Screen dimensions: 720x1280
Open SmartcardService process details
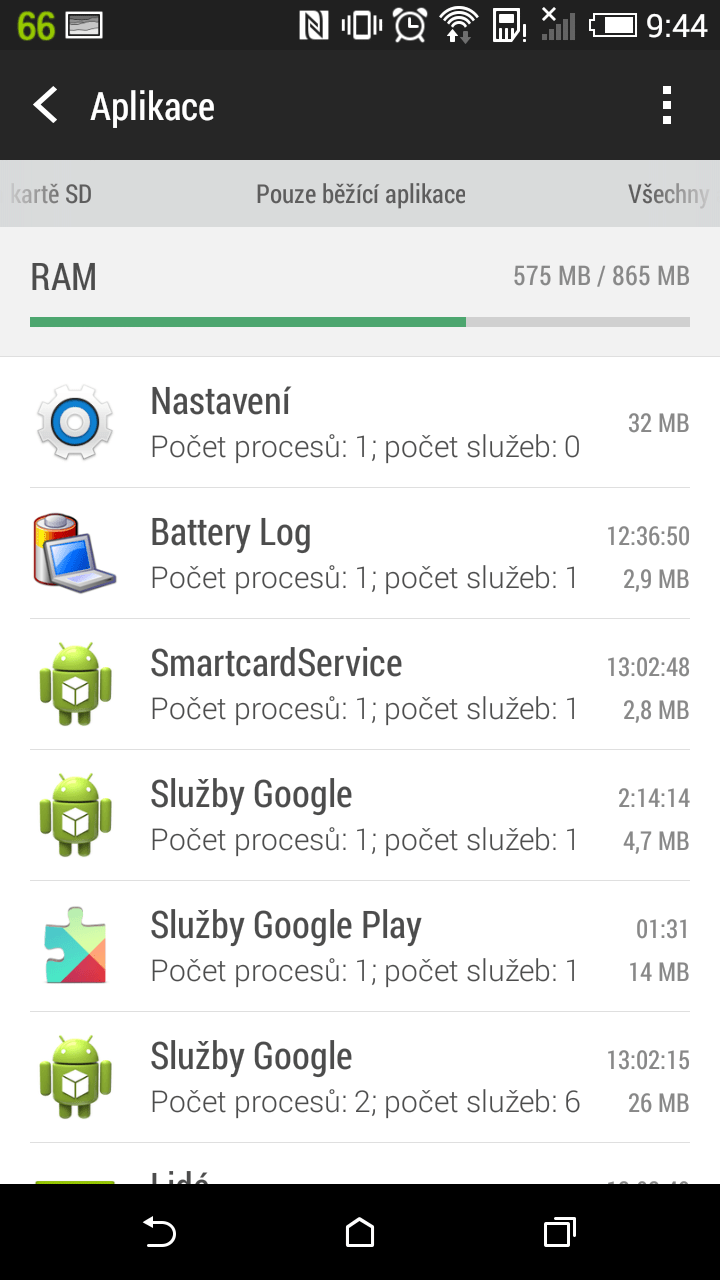point(360,685)
